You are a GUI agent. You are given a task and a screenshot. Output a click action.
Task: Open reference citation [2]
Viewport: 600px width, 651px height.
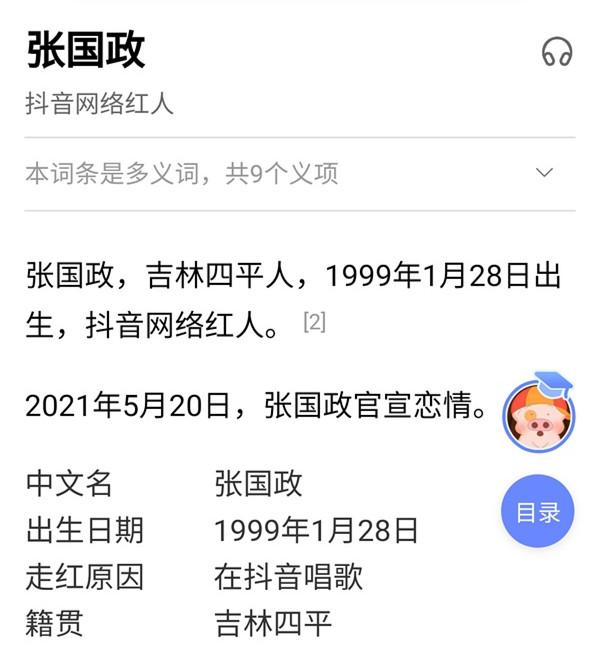coord(314,323)
